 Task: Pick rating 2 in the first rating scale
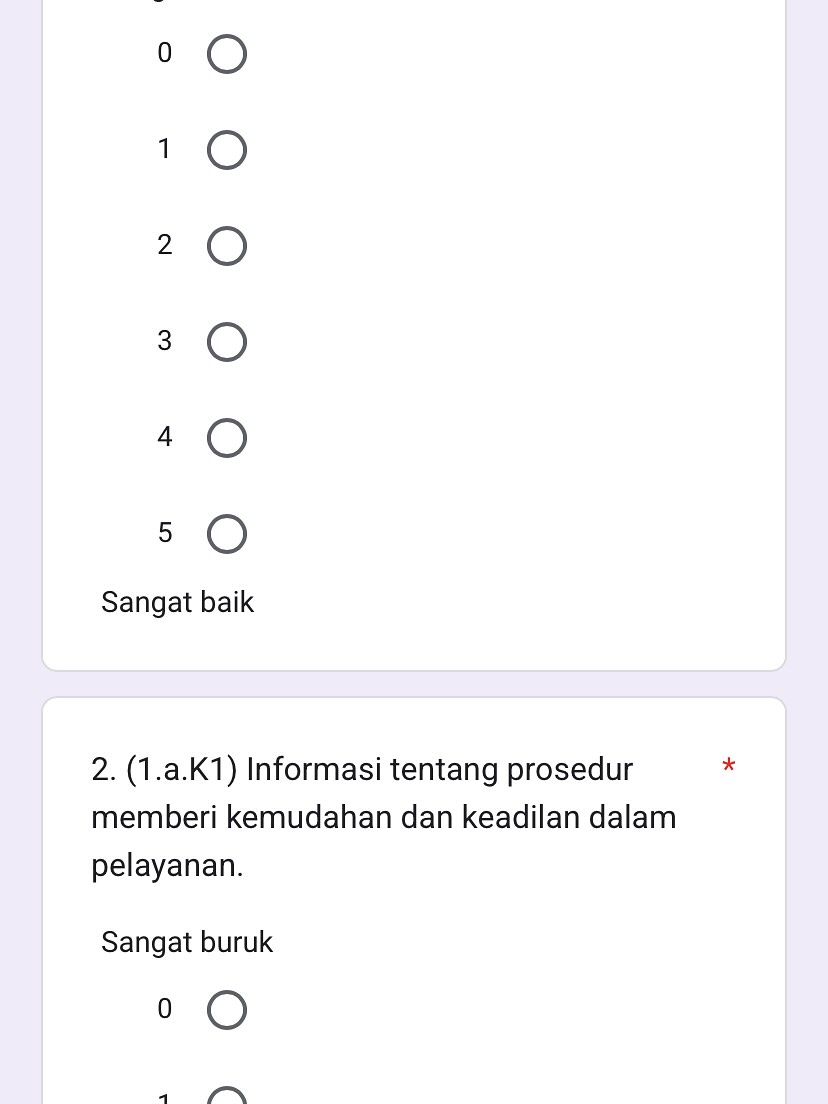coord(227,246)
